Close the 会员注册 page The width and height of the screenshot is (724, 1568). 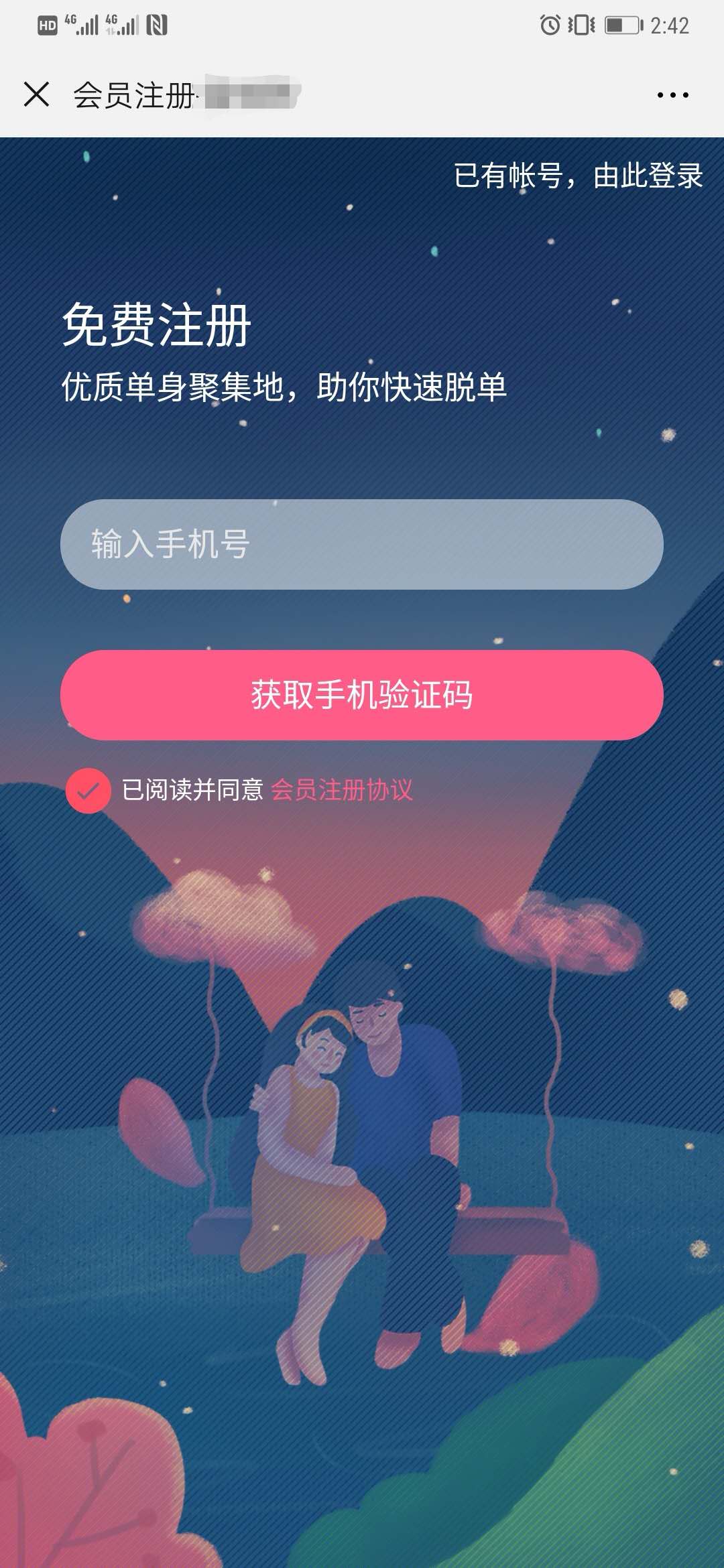37,94
